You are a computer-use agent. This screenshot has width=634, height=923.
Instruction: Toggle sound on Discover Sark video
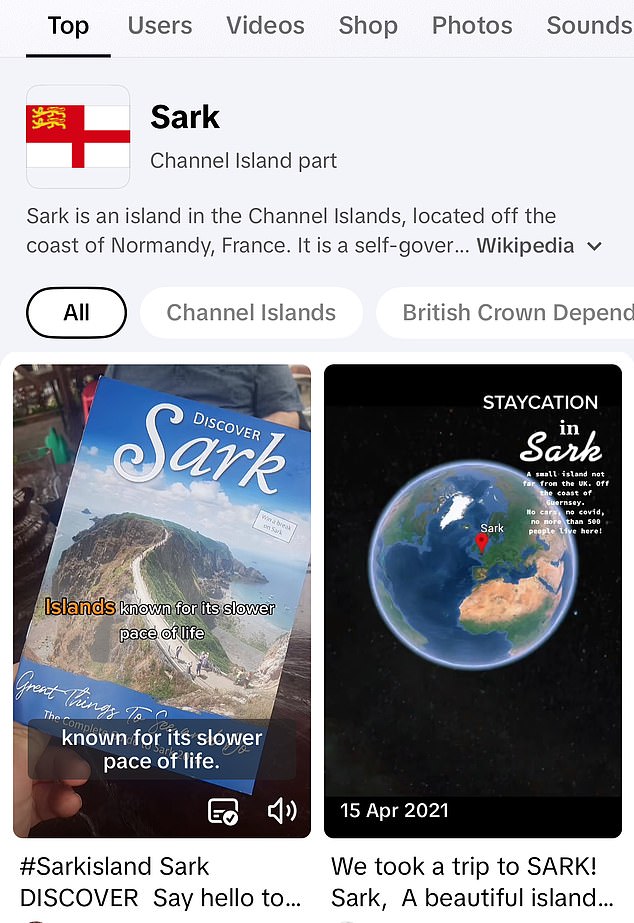(x=282, y=811)
